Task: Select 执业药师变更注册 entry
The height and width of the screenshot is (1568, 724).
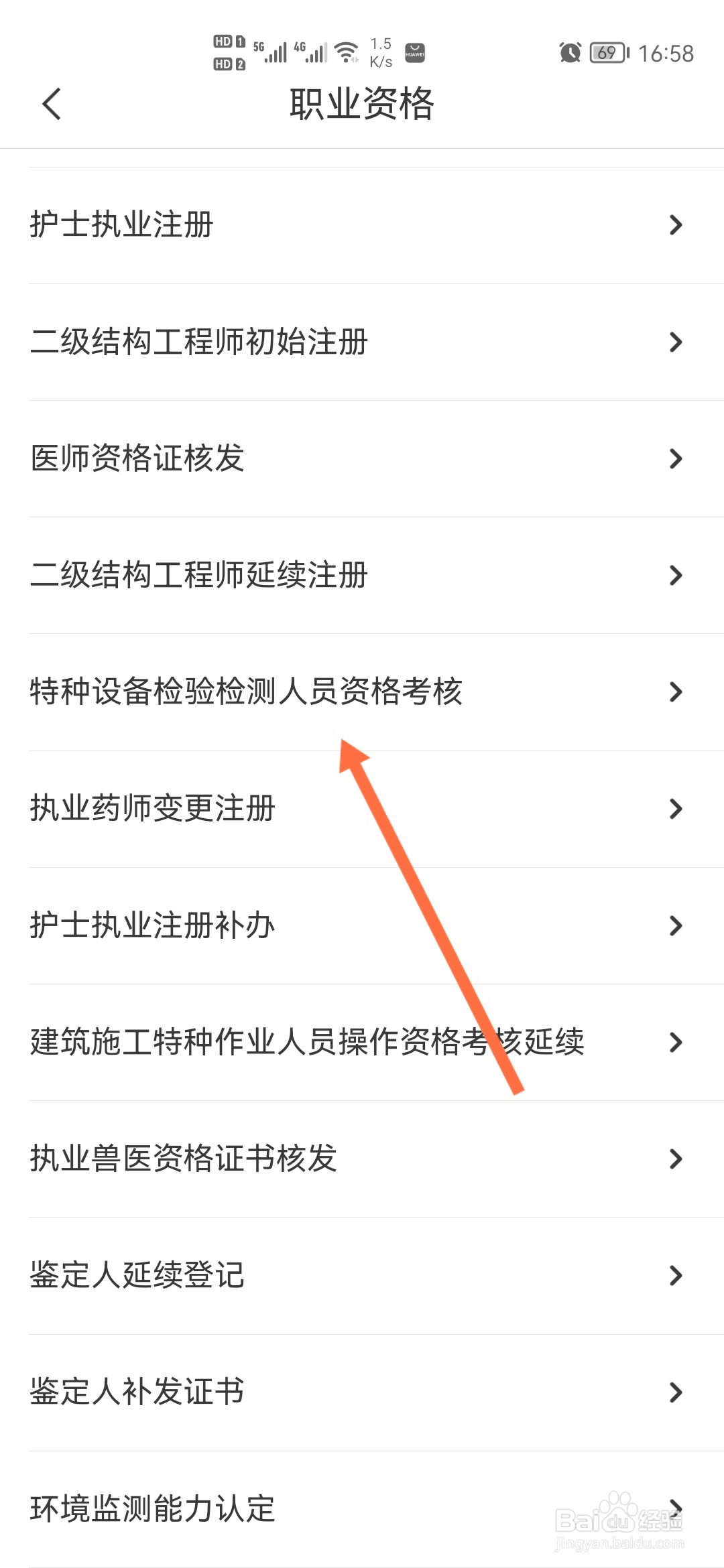Action: pos(153,809)
